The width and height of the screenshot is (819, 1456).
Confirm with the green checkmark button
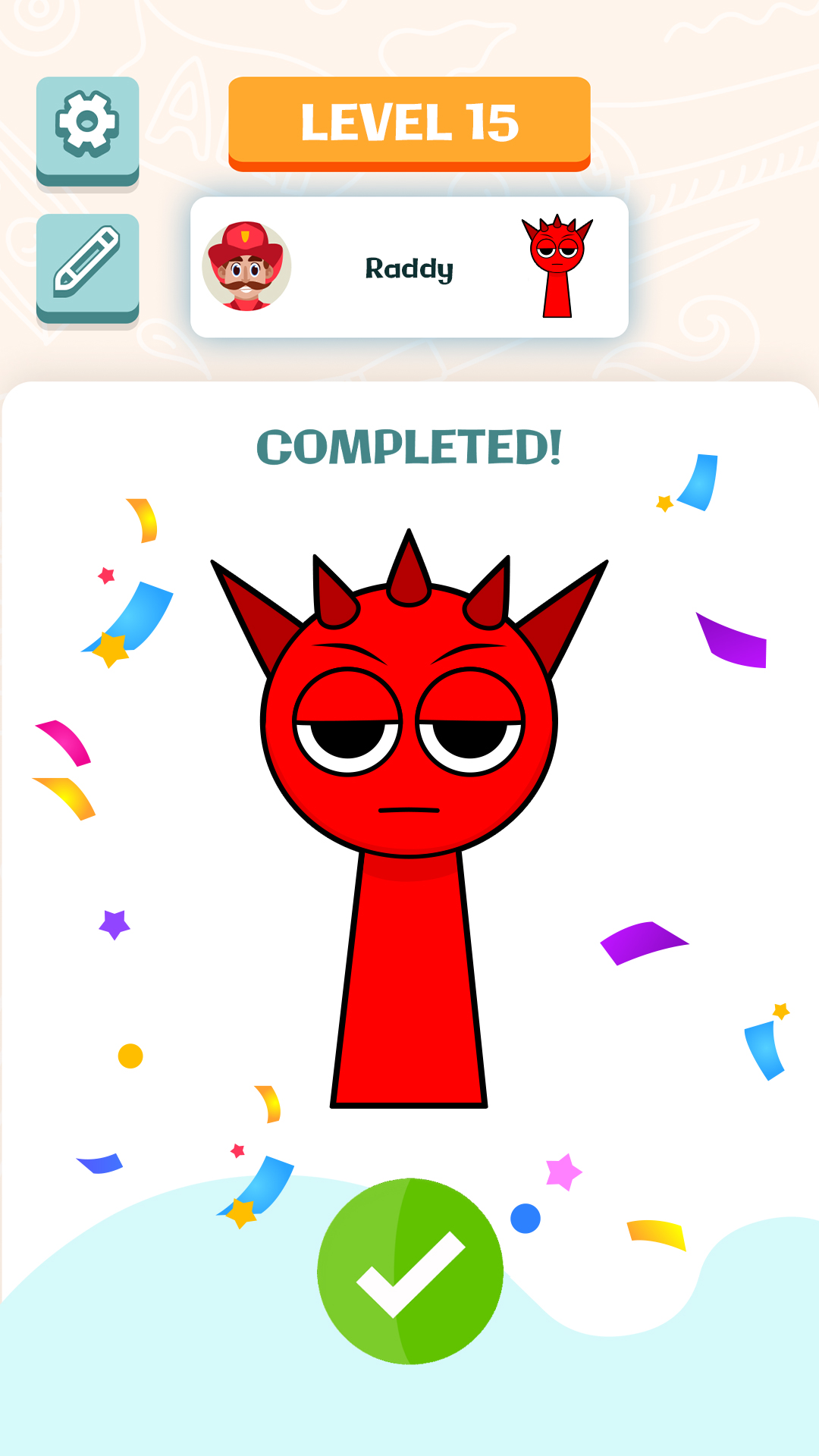pos(409,1272)
